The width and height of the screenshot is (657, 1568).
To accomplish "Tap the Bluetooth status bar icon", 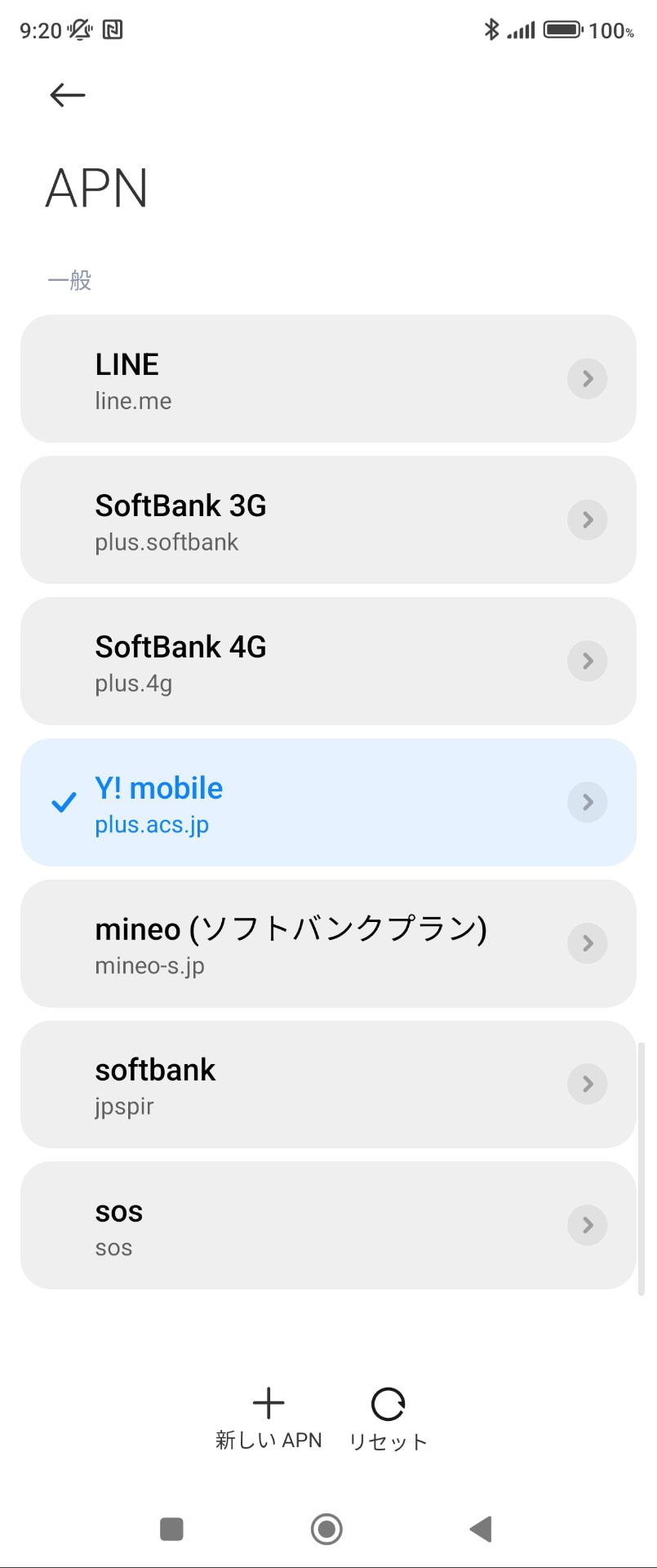I will [x=491, y=29].
